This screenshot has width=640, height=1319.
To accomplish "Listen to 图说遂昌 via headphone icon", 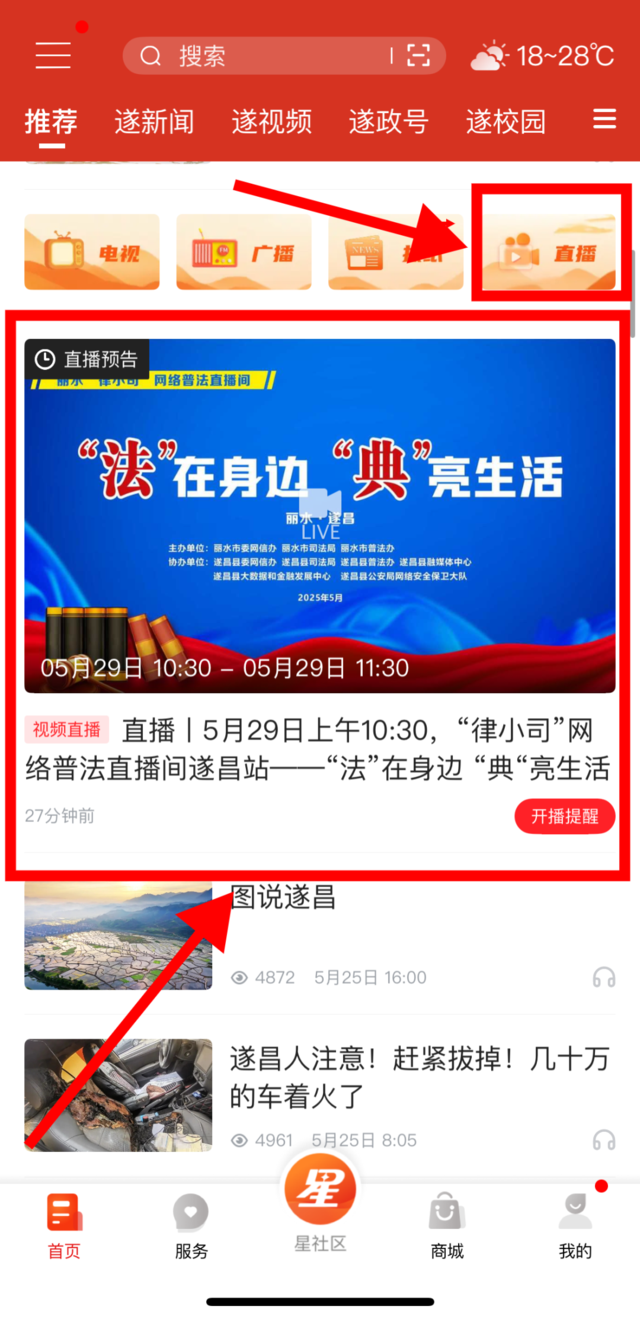I will pos(603,977).
